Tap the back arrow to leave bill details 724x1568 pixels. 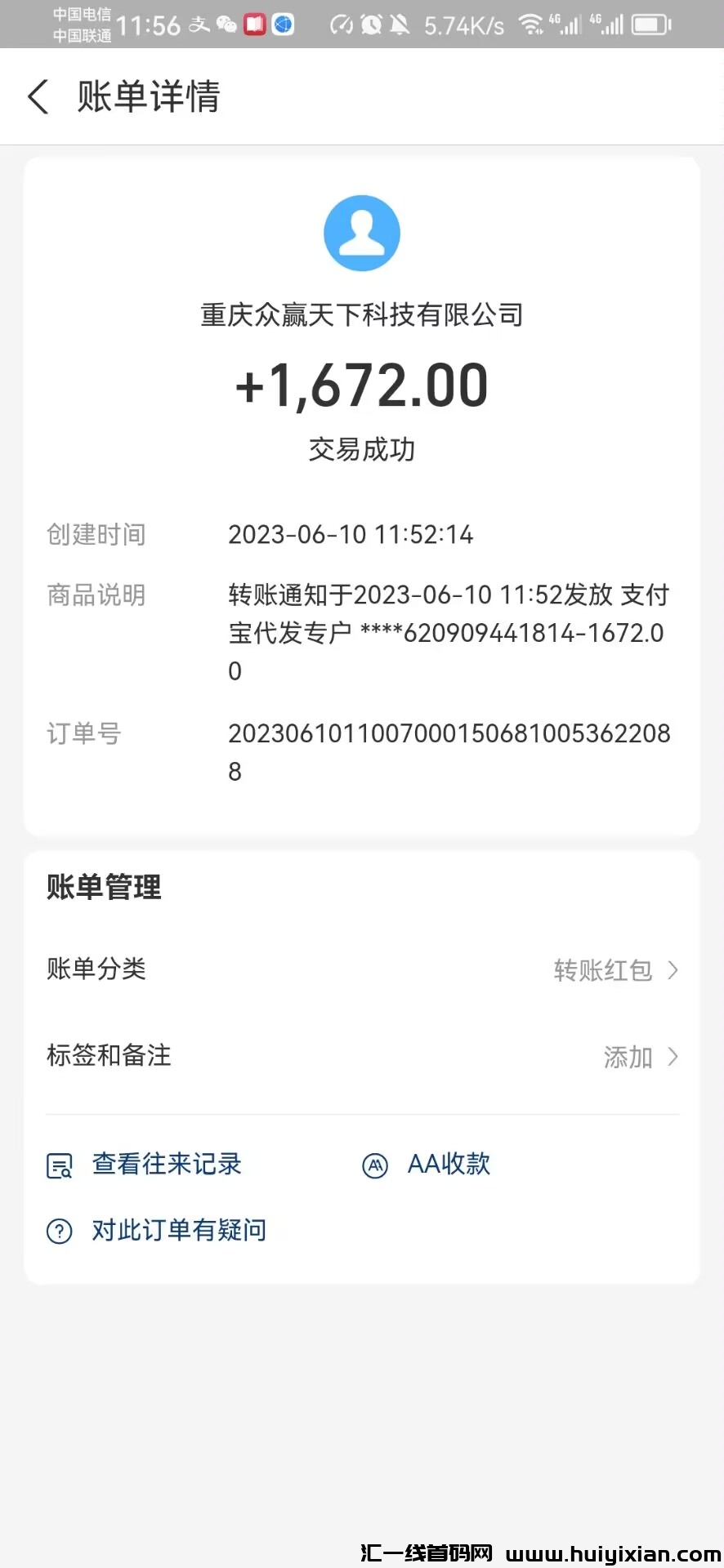click(x=38, y=96)
